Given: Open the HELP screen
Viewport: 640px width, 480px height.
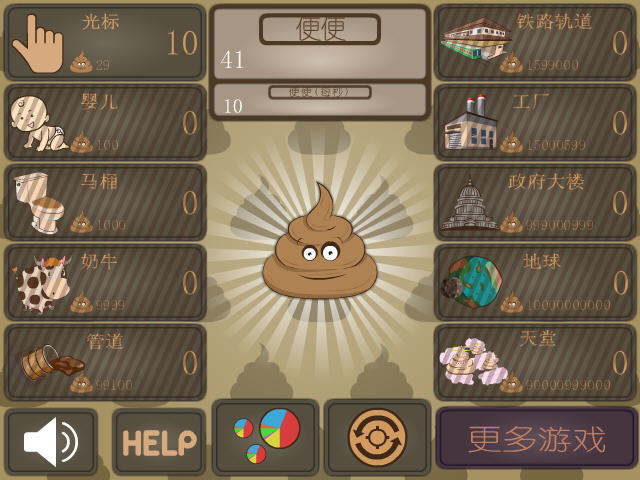Looking at the screenshot, I should coord(158,441).
